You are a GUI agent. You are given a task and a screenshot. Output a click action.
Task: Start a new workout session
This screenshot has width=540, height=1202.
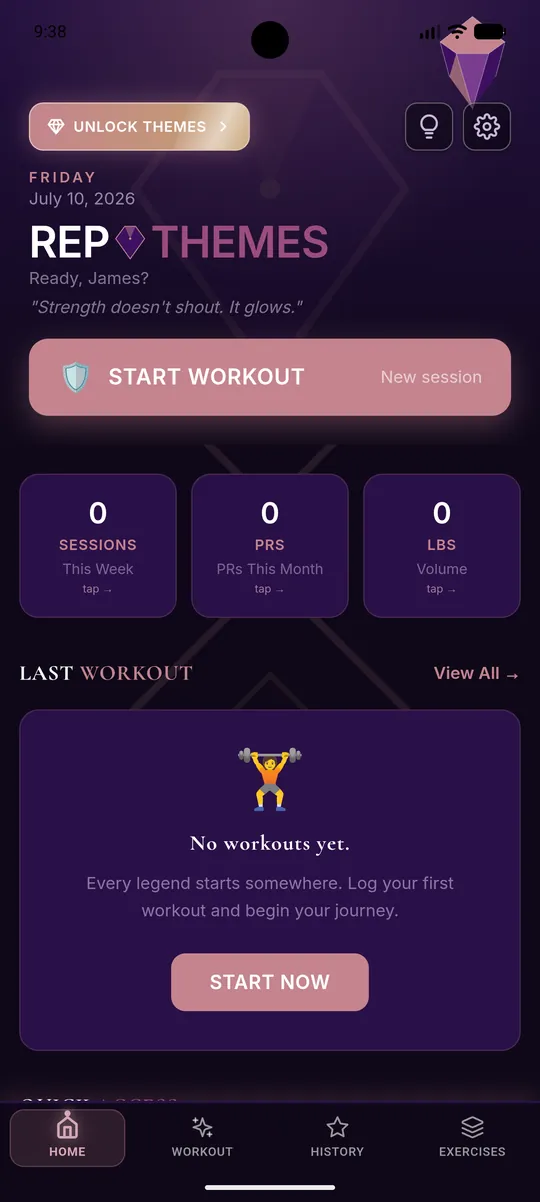[270, 377]
